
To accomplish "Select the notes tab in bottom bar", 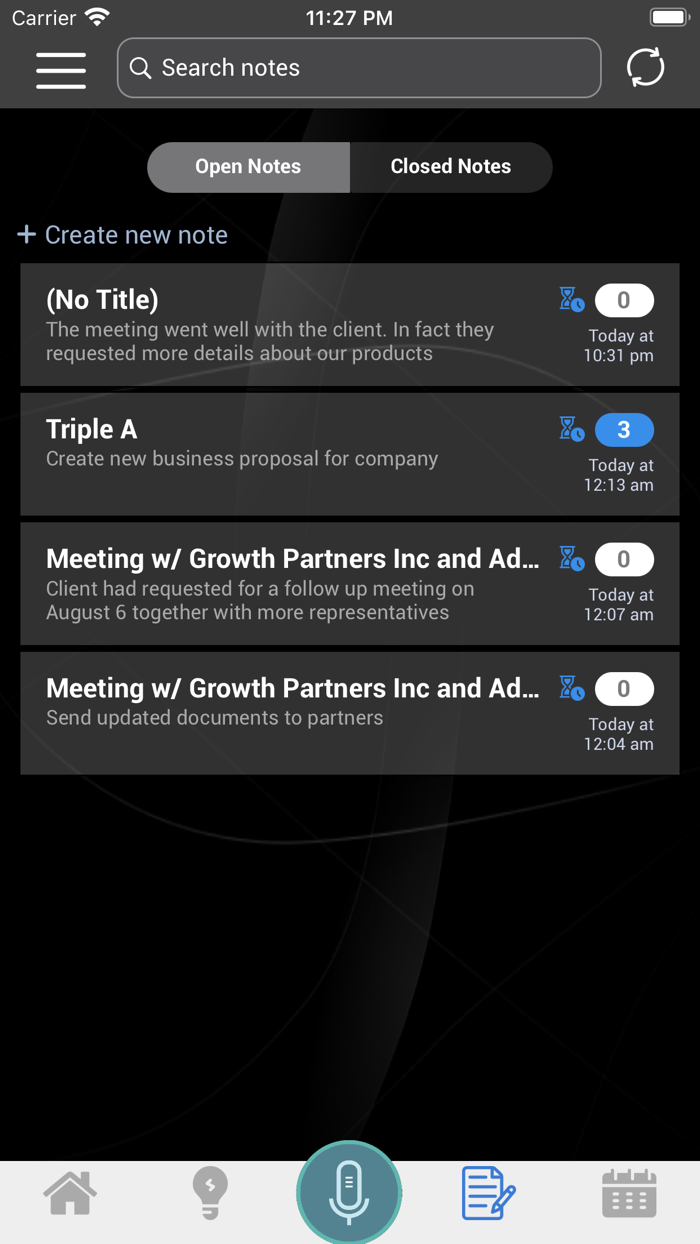I will click(489, 1194).
